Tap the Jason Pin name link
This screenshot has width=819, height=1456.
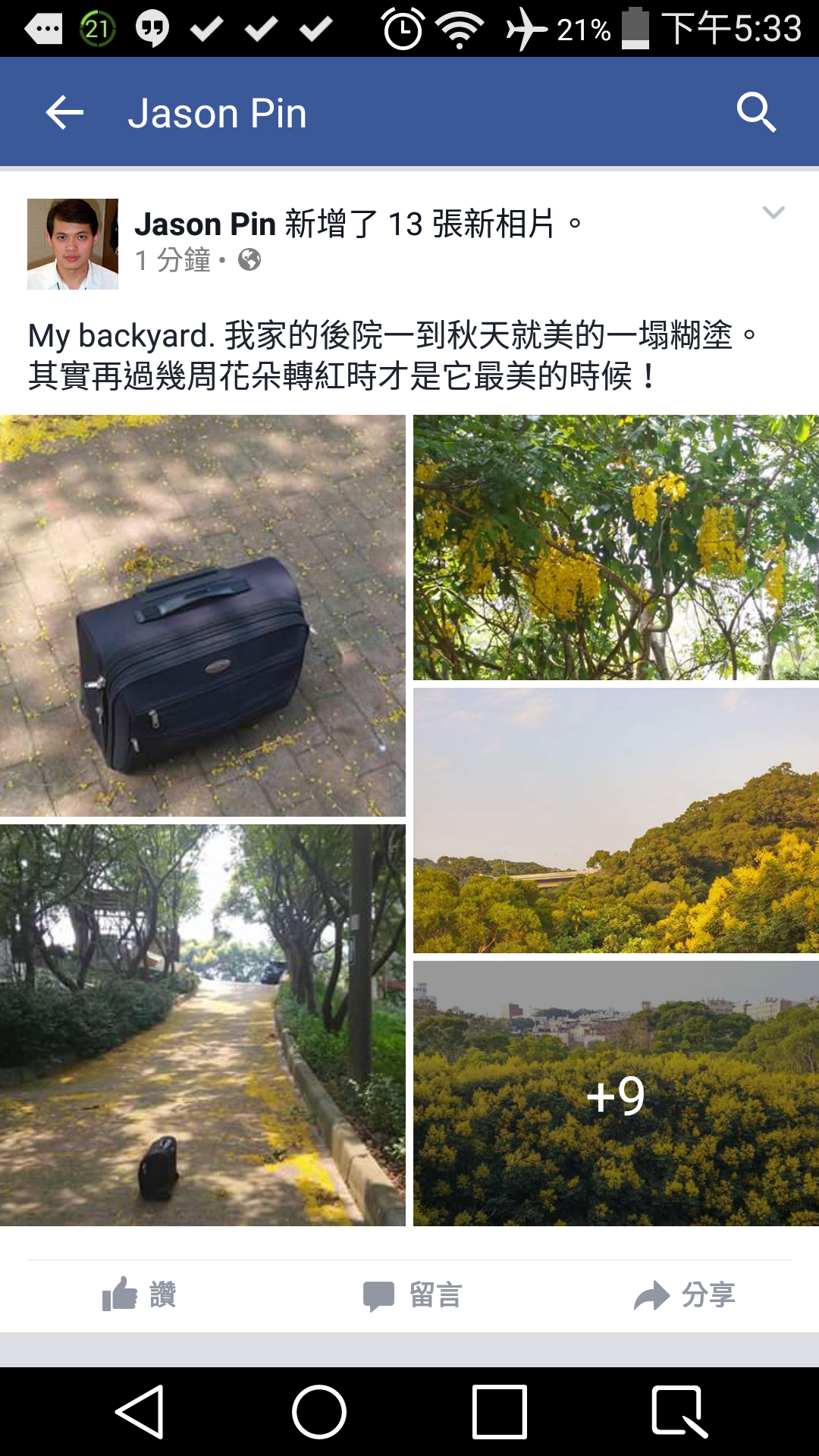[205, 224]
